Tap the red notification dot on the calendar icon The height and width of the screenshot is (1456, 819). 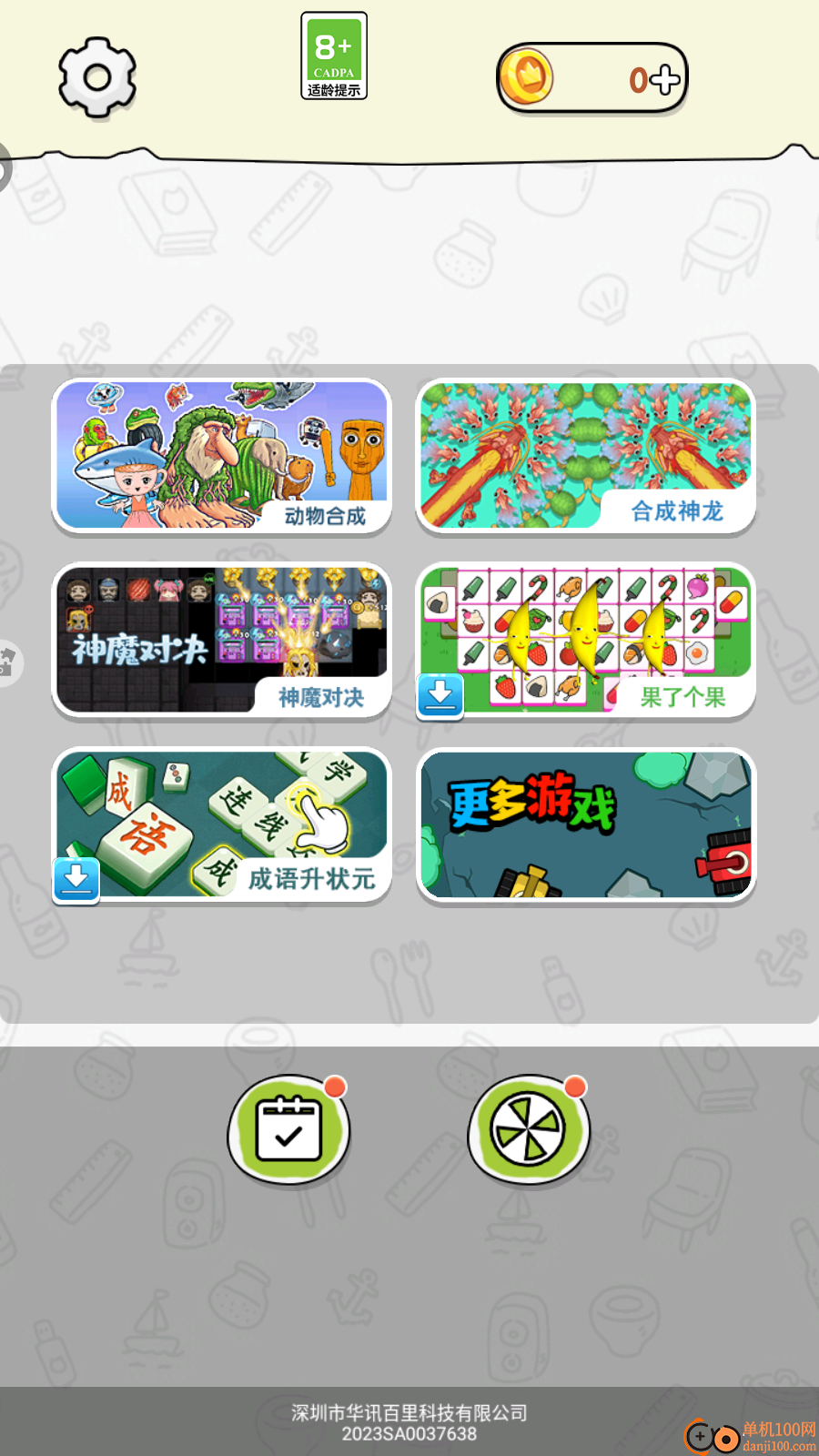(336, 1086)
